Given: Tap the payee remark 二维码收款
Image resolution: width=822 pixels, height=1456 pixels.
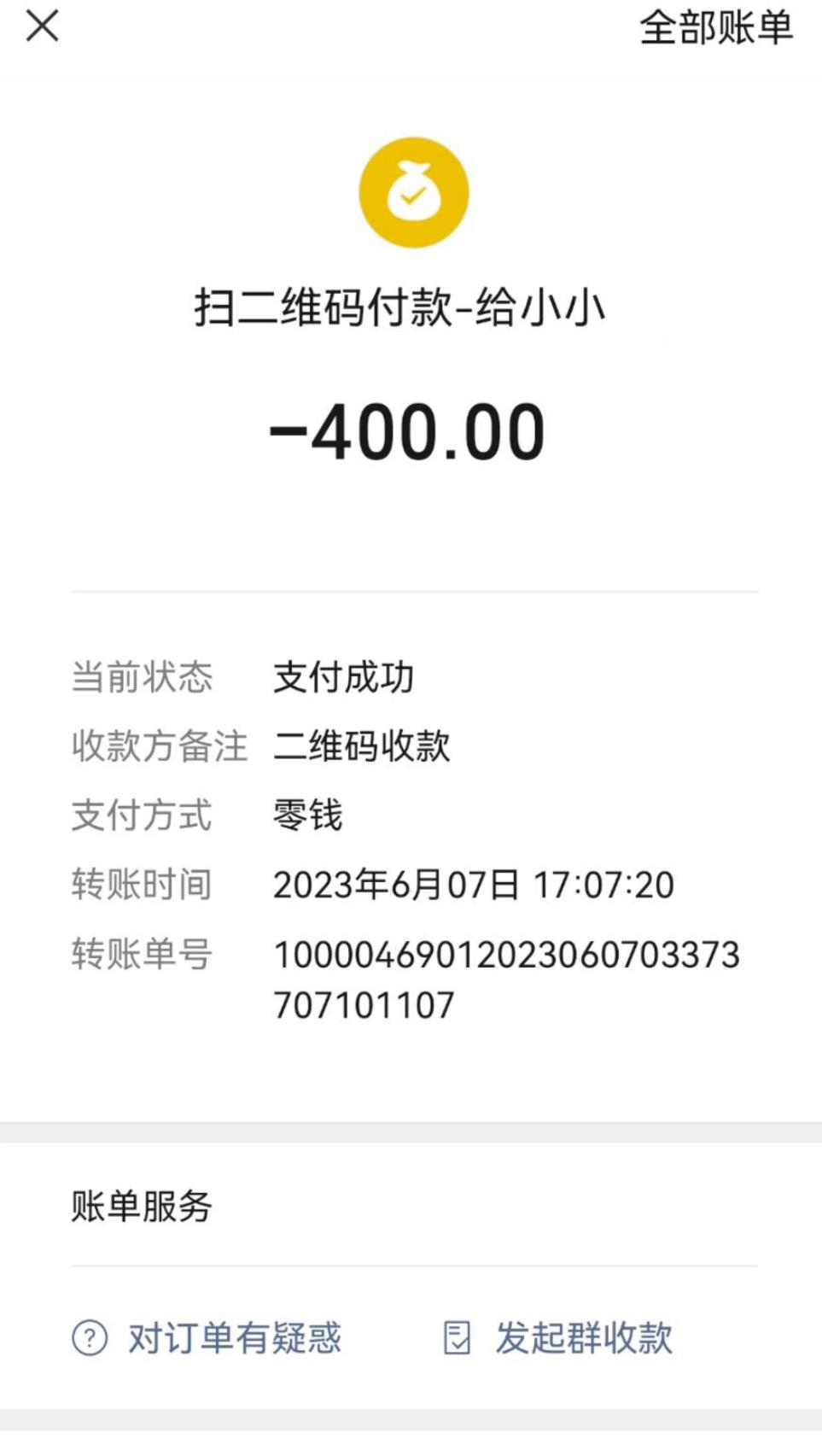Looking at the screenshot, I should [x=364, y=745].
